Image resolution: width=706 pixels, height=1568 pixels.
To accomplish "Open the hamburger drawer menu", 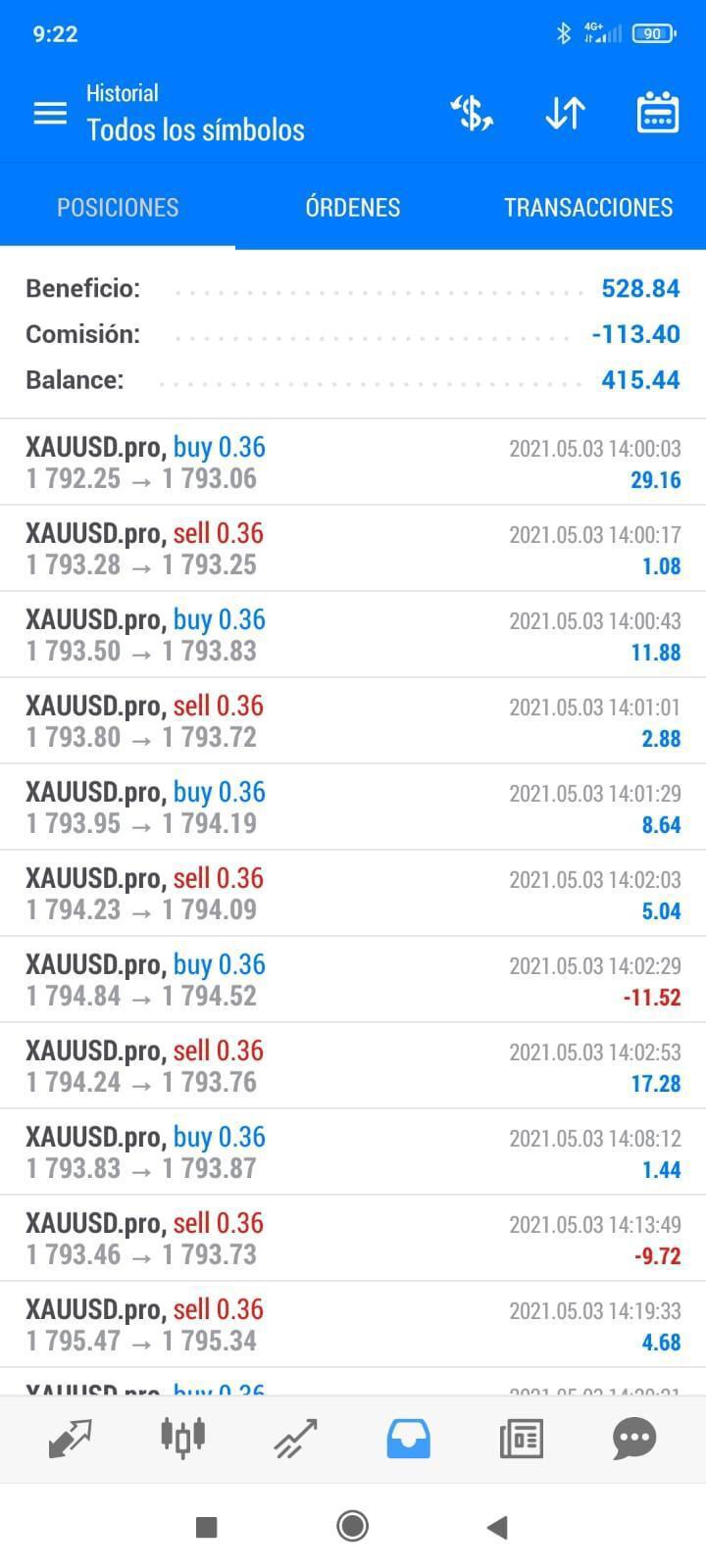I will [50, 114].
